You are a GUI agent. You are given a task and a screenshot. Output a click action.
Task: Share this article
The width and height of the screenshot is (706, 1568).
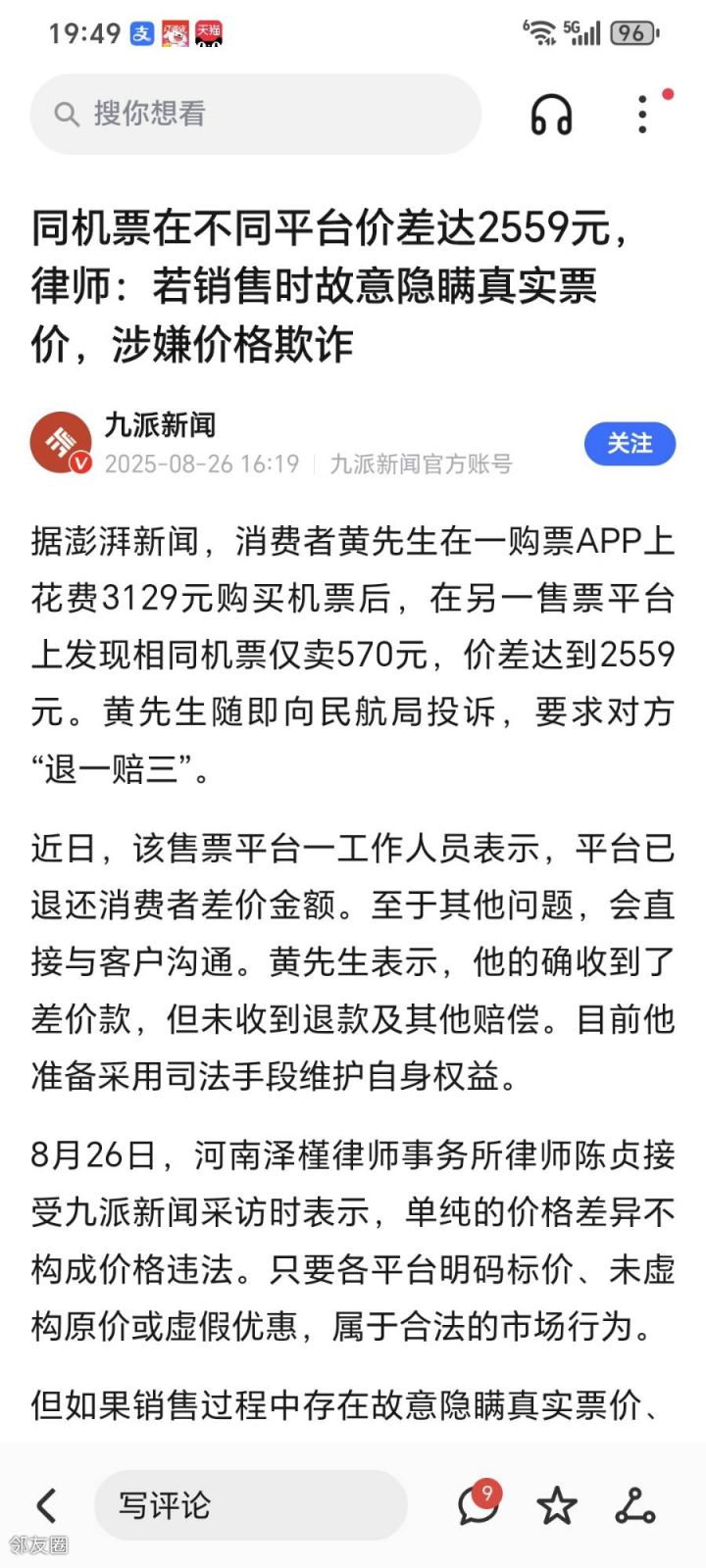pyautogui.click(x=635, y=1505)
